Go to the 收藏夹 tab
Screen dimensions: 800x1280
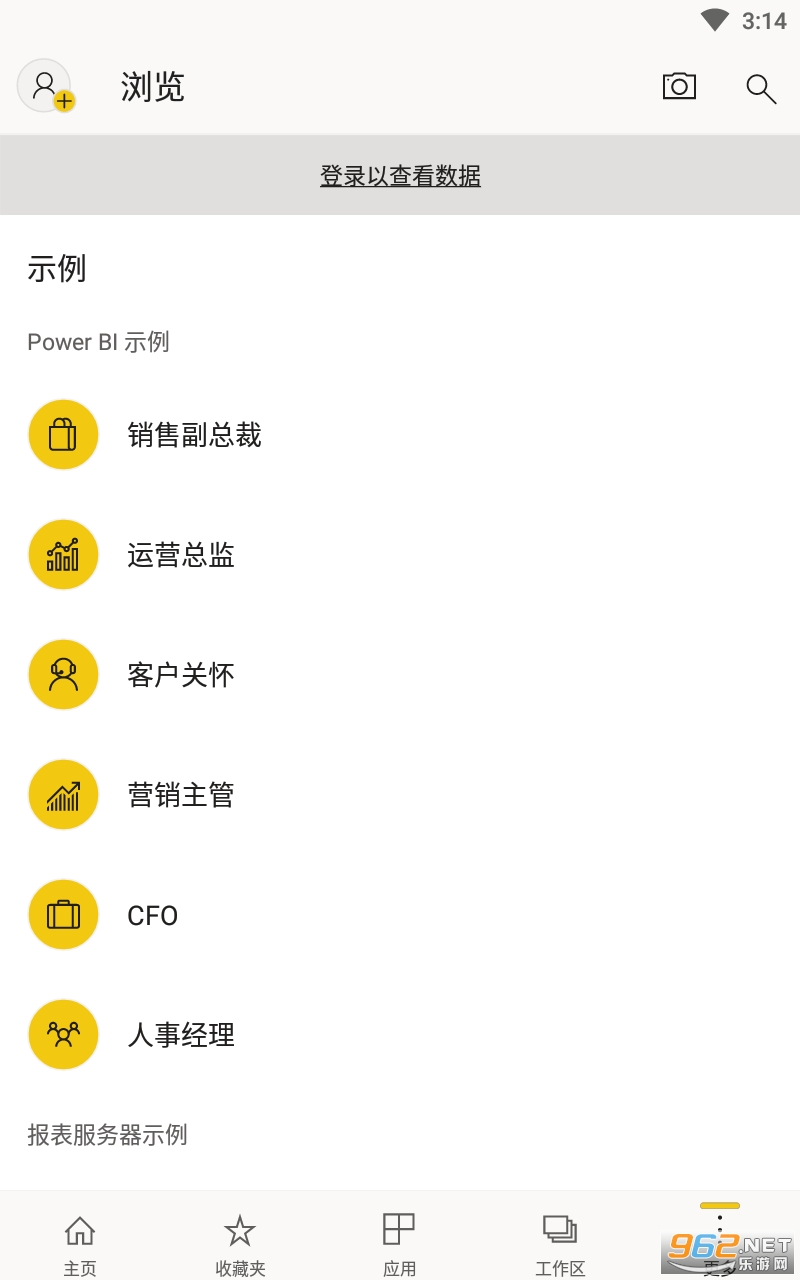coord(240,1243)
